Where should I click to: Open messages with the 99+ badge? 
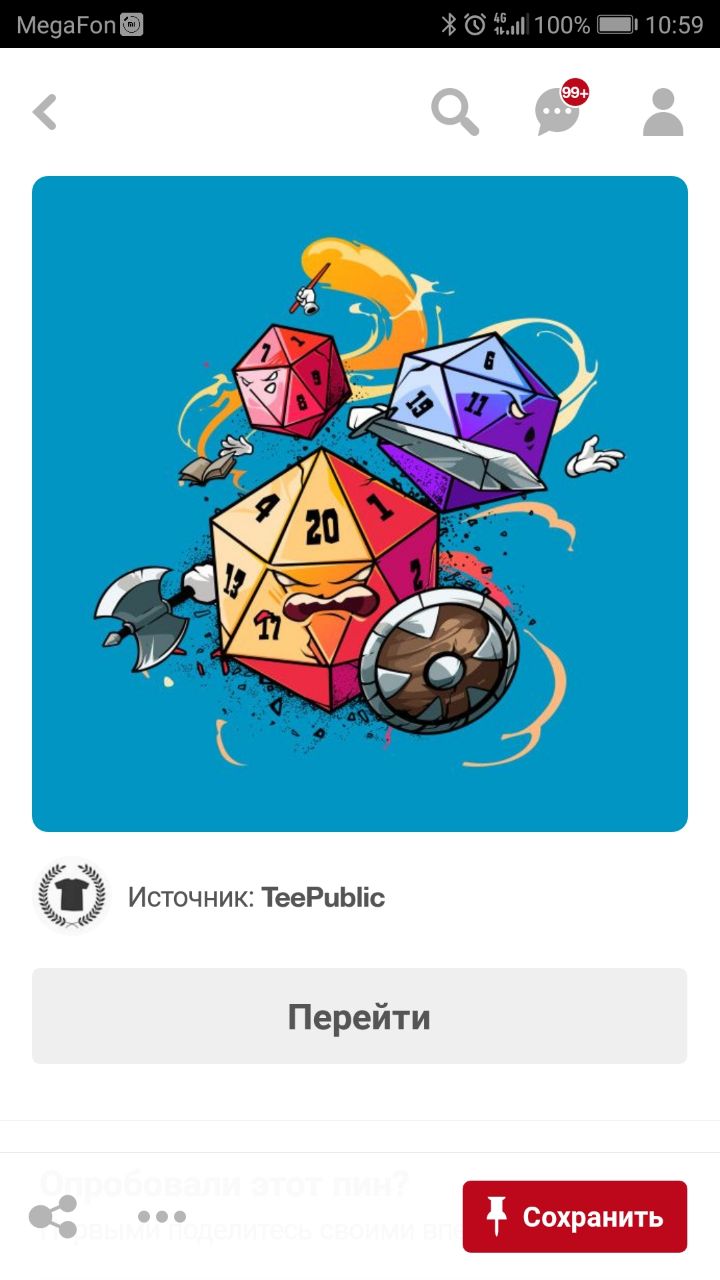pos(558,112)
